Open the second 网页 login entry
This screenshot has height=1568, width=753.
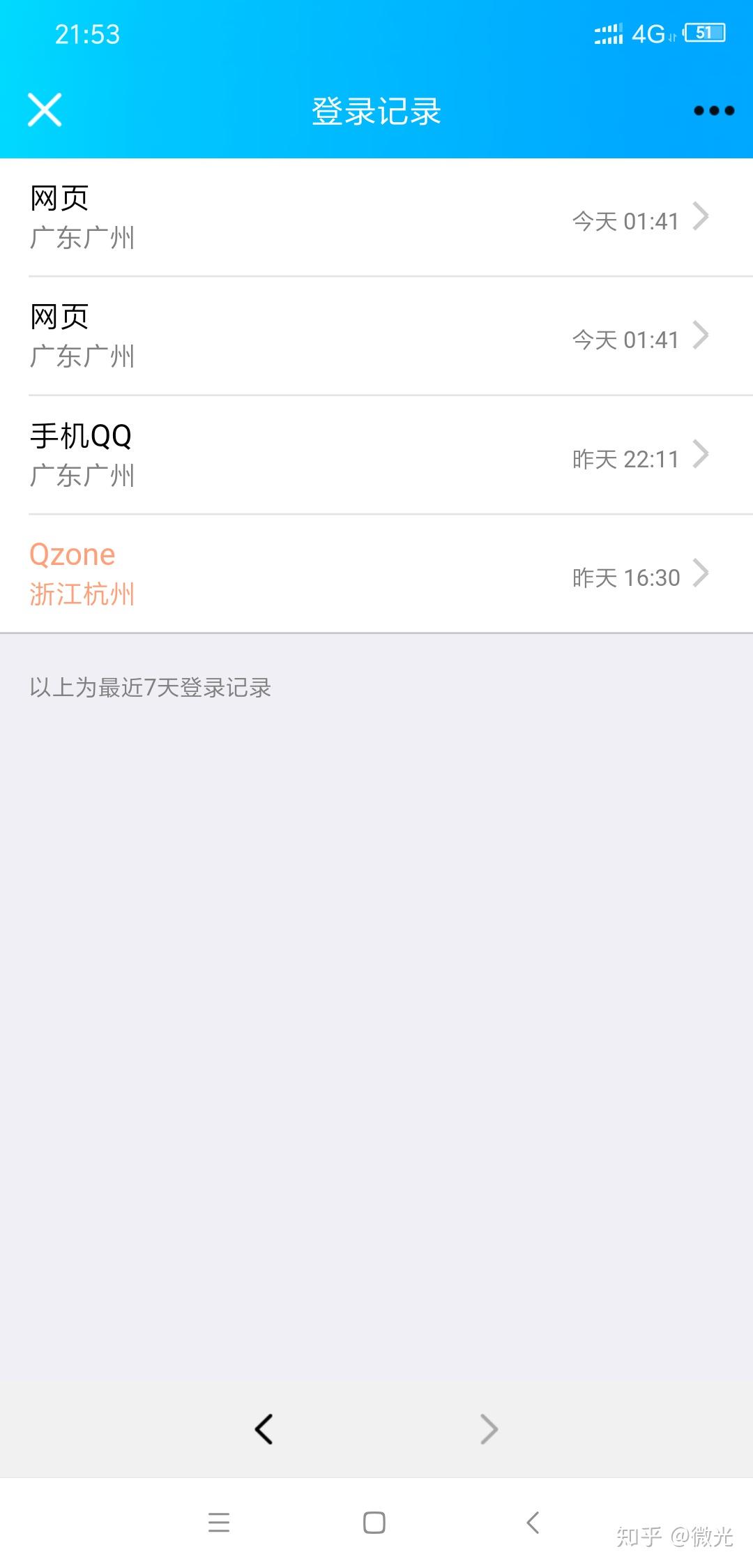376,337
